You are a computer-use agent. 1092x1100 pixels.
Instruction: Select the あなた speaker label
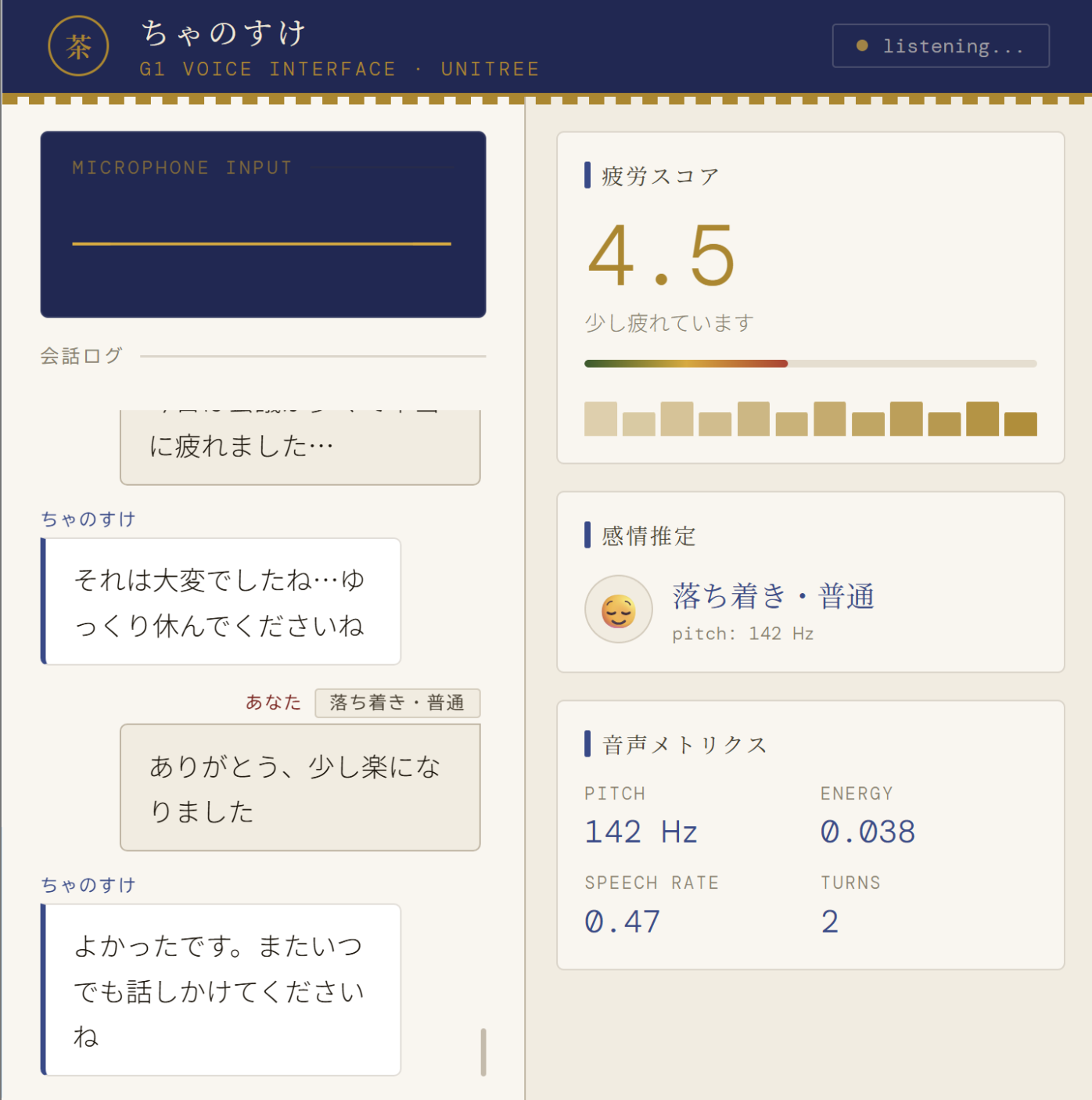[273, 703]
